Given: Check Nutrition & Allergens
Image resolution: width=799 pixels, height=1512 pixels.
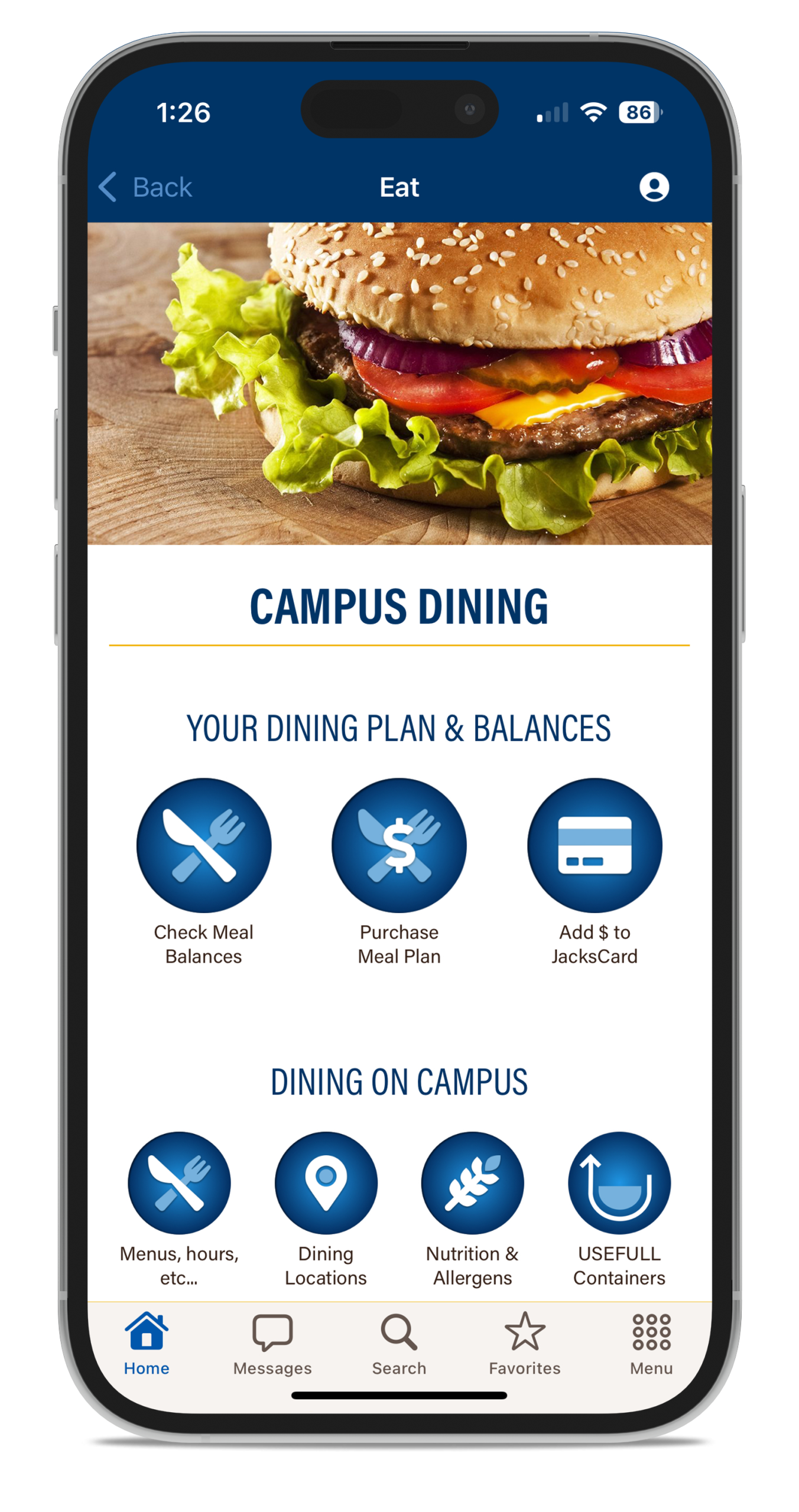Looking at the screenshot, I should [x=472, y=1183].
